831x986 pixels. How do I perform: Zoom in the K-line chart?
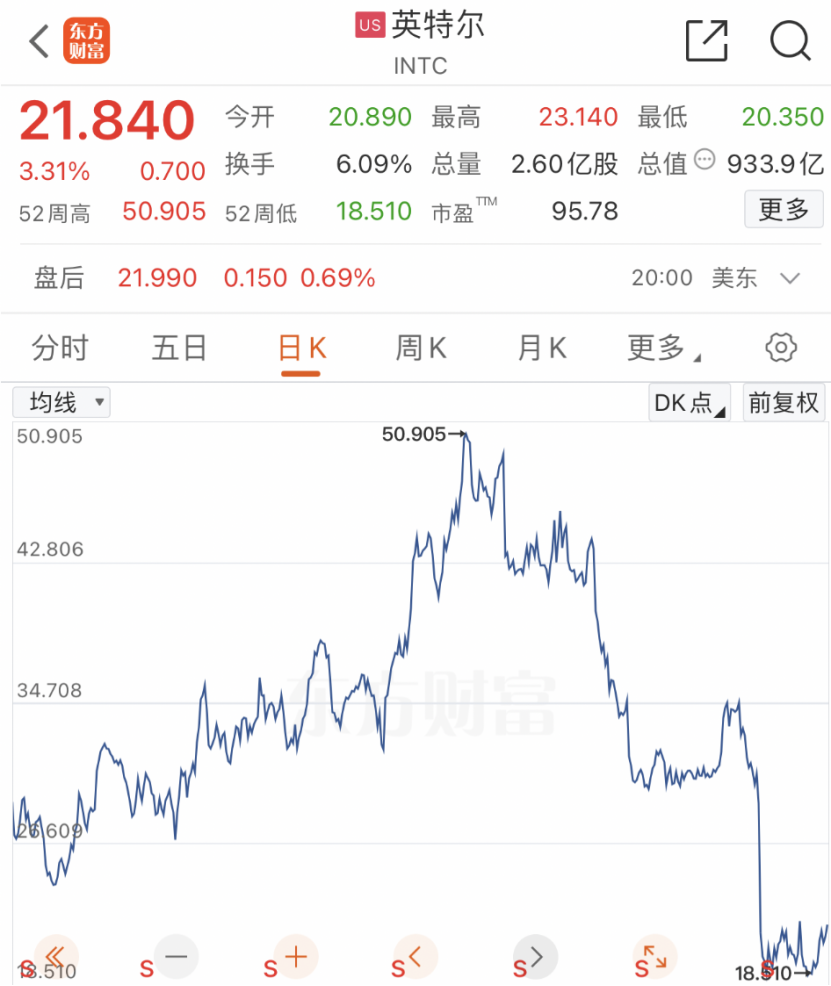[296, 957]
